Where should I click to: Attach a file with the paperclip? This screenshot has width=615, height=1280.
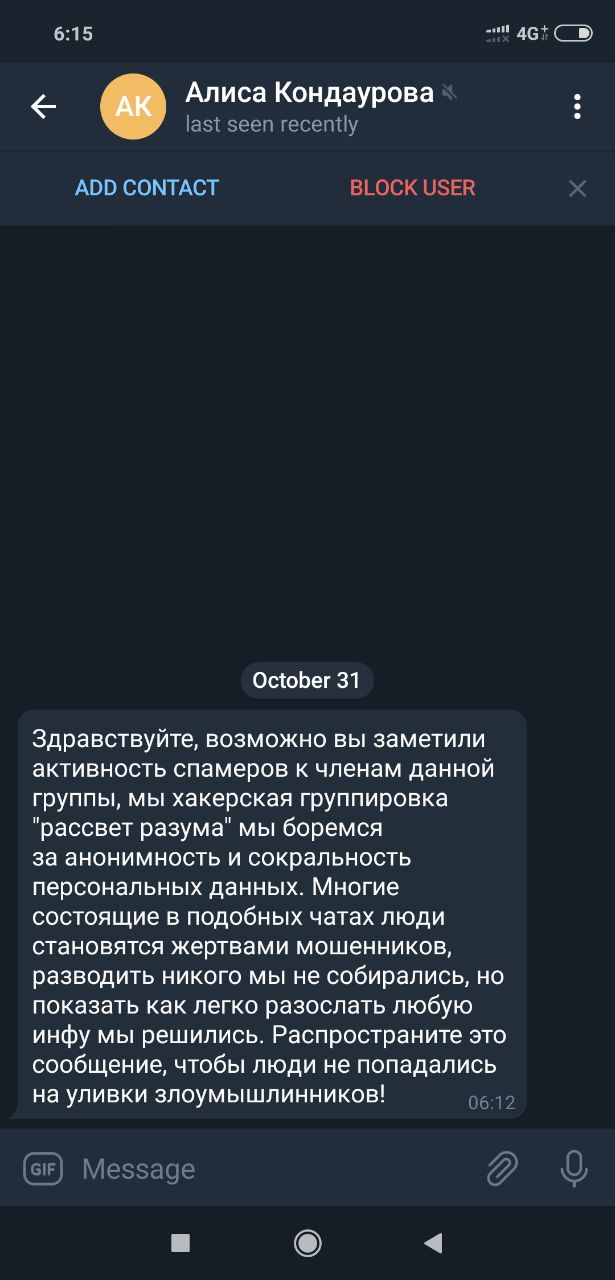502,1168
